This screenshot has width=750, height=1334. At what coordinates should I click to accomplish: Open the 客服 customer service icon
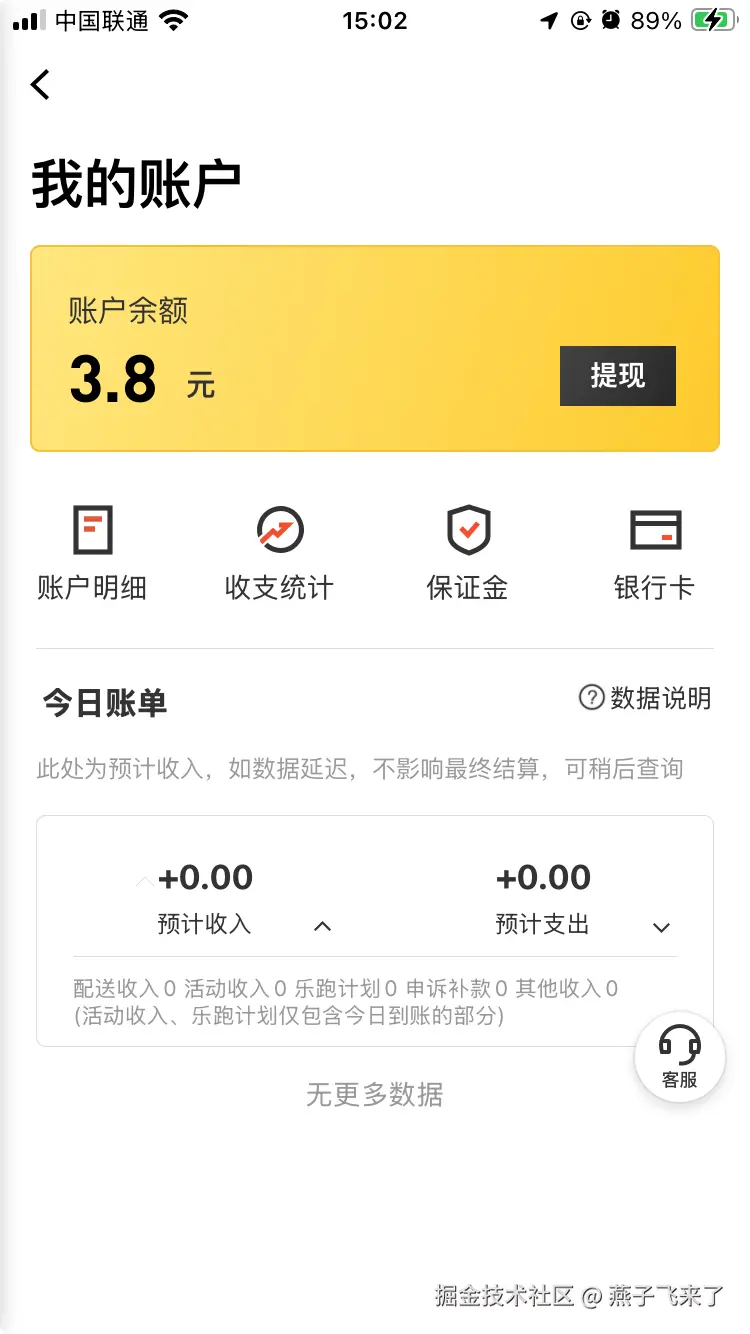(x=680, y=1056)
